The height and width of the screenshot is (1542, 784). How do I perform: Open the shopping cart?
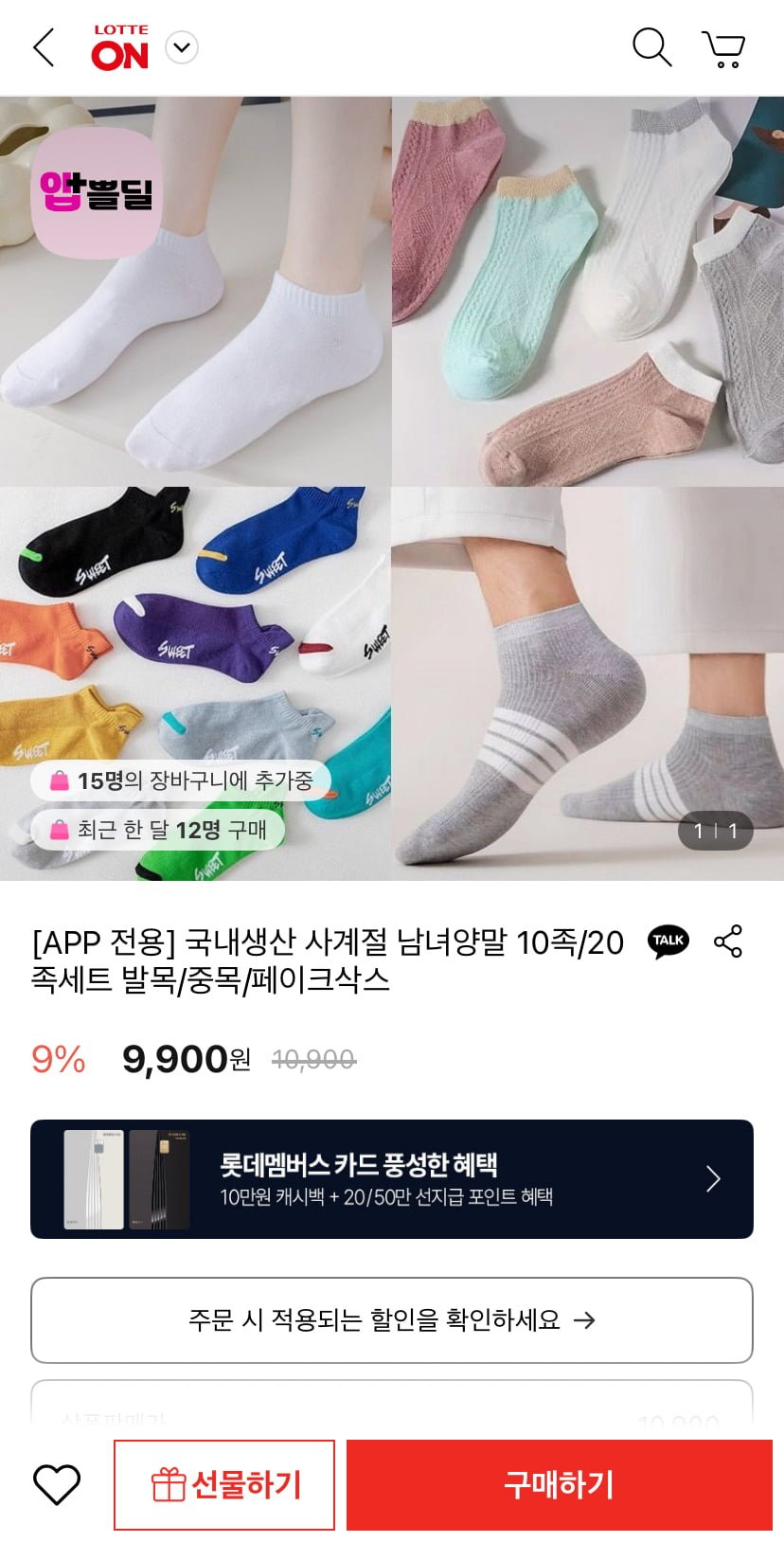coord(723,48)
